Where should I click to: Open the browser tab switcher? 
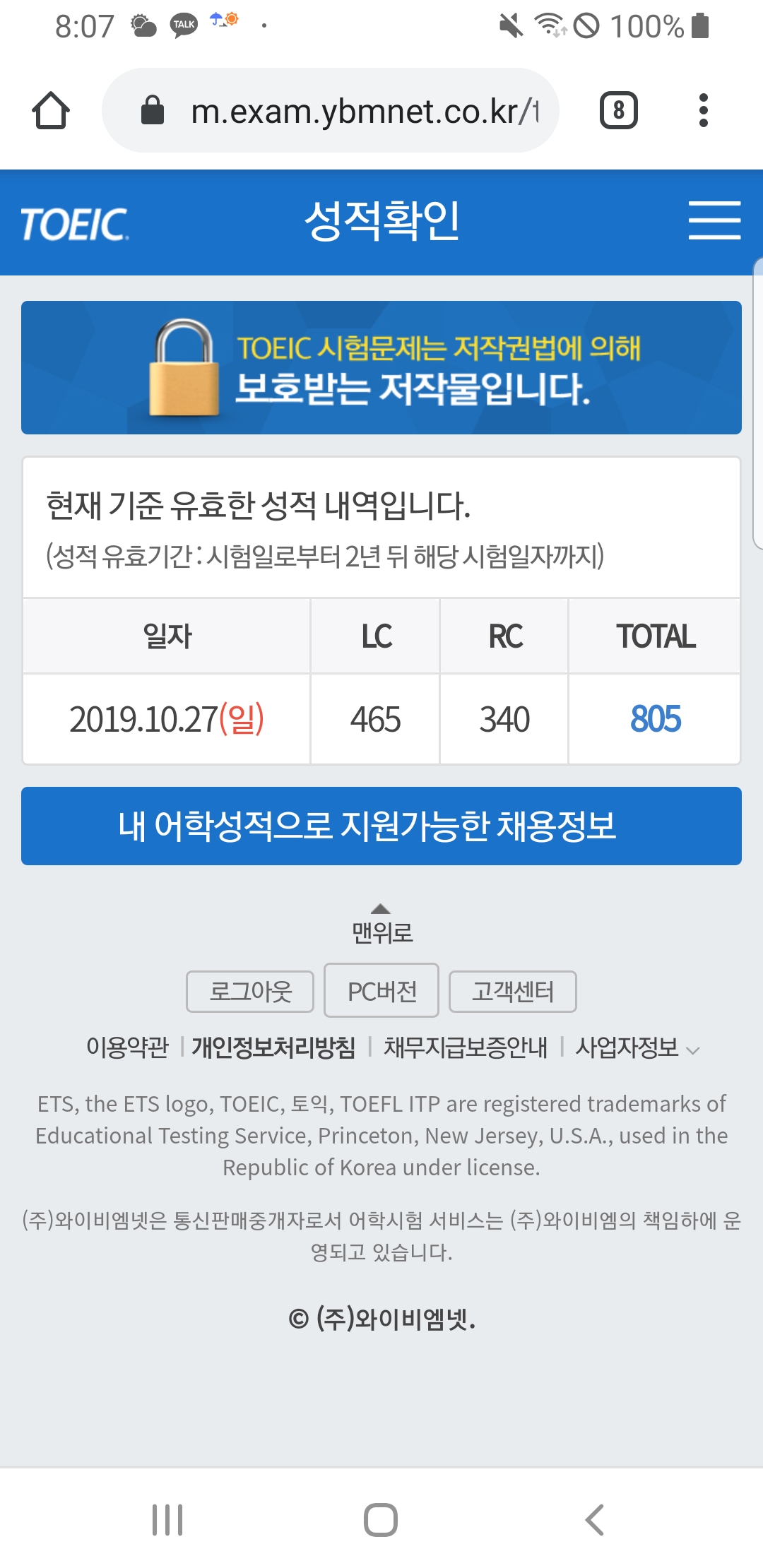(619, 110)
